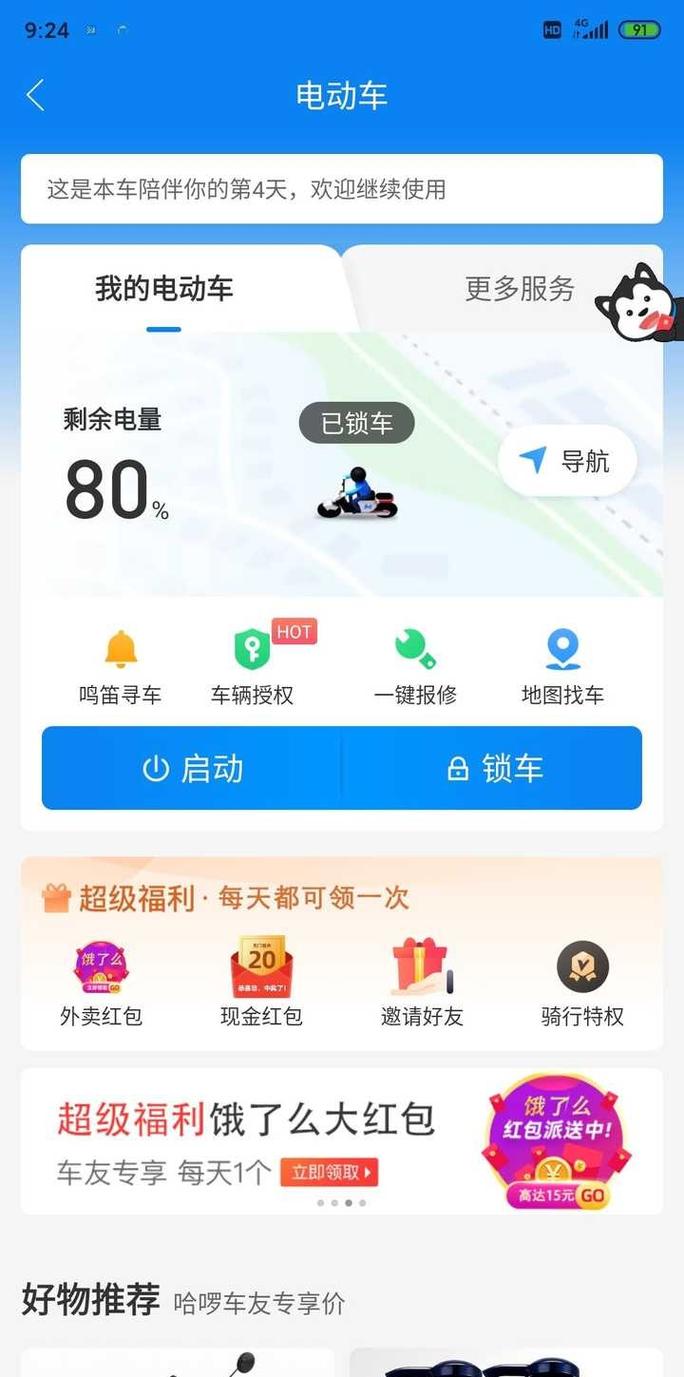Find vehicle with 地图找车
This screenshot has width=684, height=1377.
click(562, 667)
